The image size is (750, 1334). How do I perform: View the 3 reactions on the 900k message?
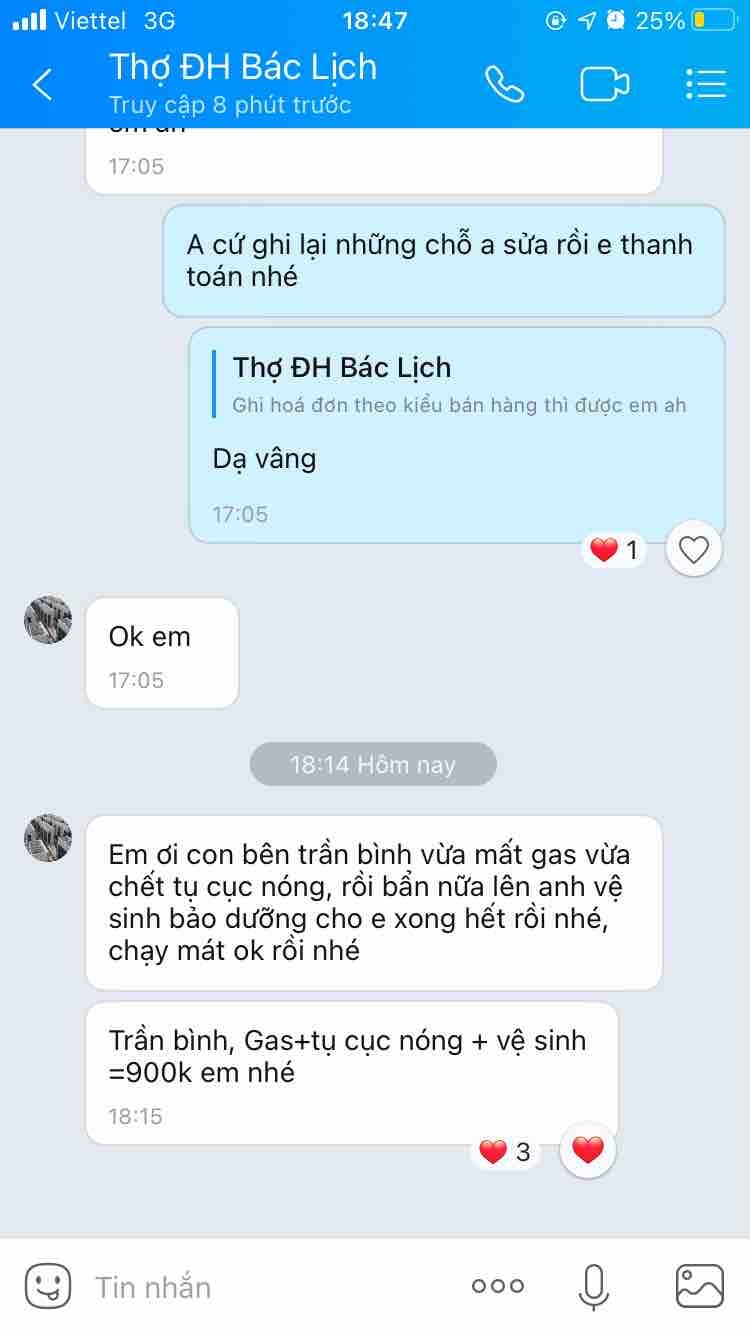click(x=505, y=1152)
